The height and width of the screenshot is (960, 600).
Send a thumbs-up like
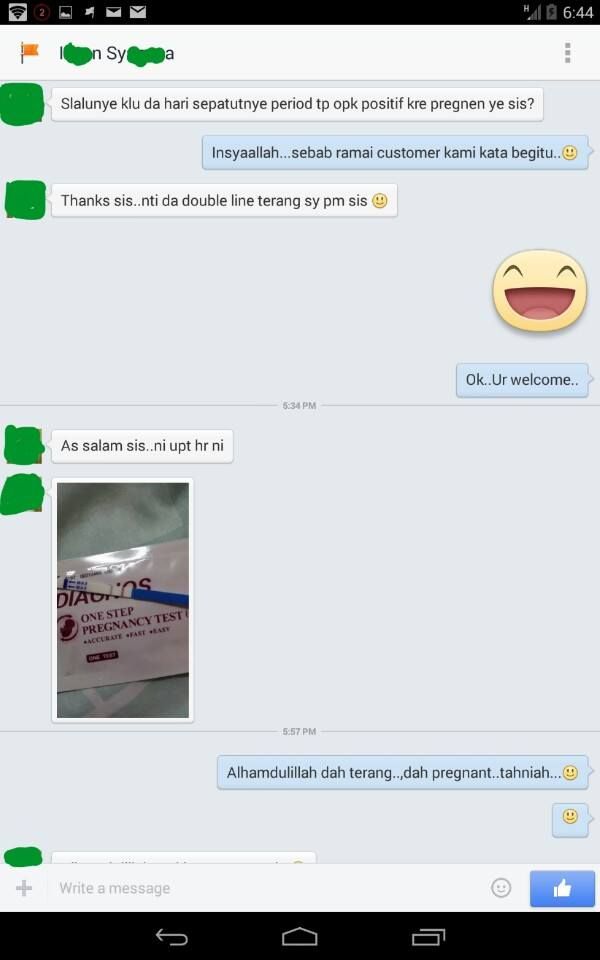pos(561,888)
